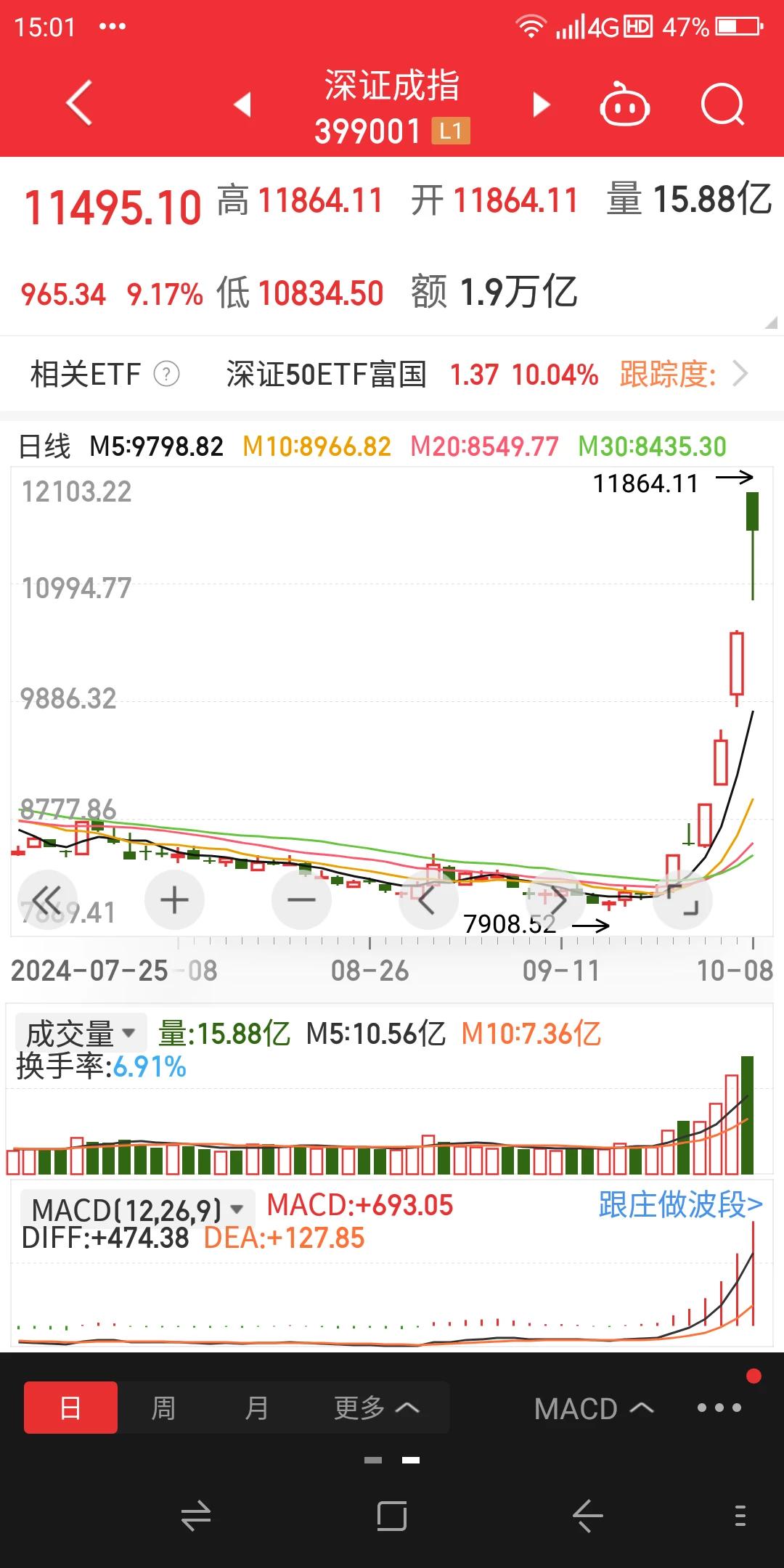Expand chart to full screen
Viewport: 784px width, 1568px height.
[682, 900]
